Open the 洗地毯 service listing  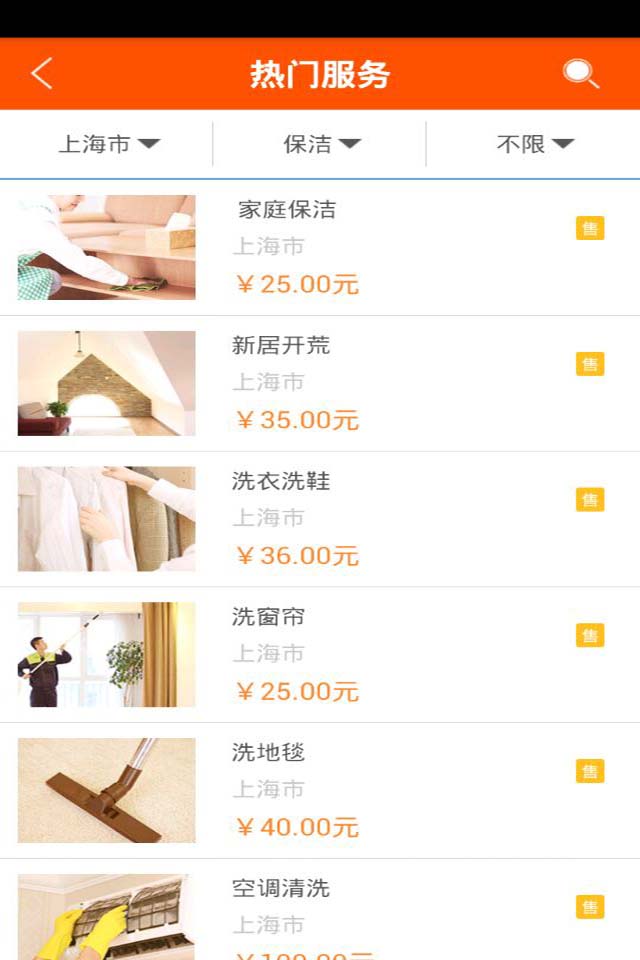[x=320, y=791]
